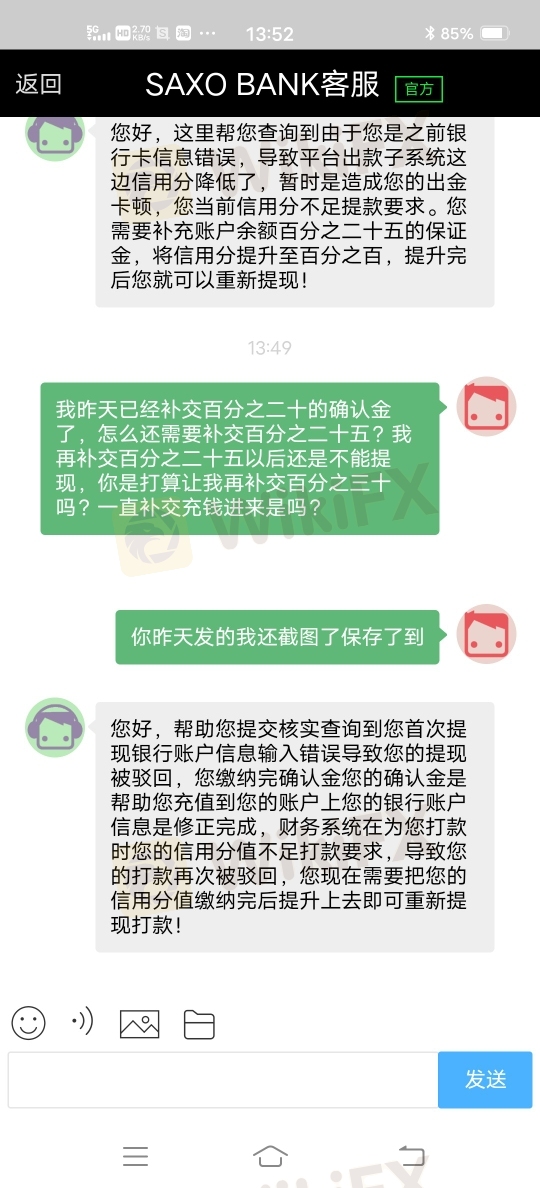
Task: Open recent apps from navigation bar
Action: (136, 1155)
